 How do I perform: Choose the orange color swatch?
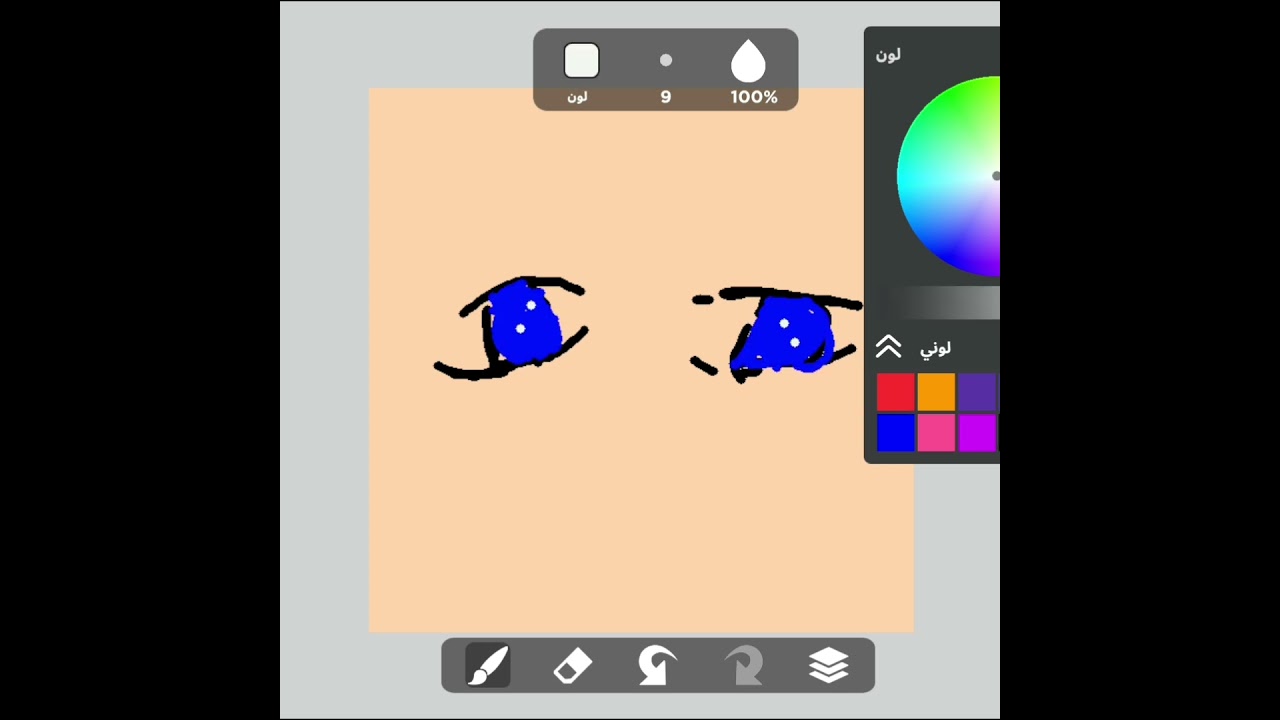point(937,392)
